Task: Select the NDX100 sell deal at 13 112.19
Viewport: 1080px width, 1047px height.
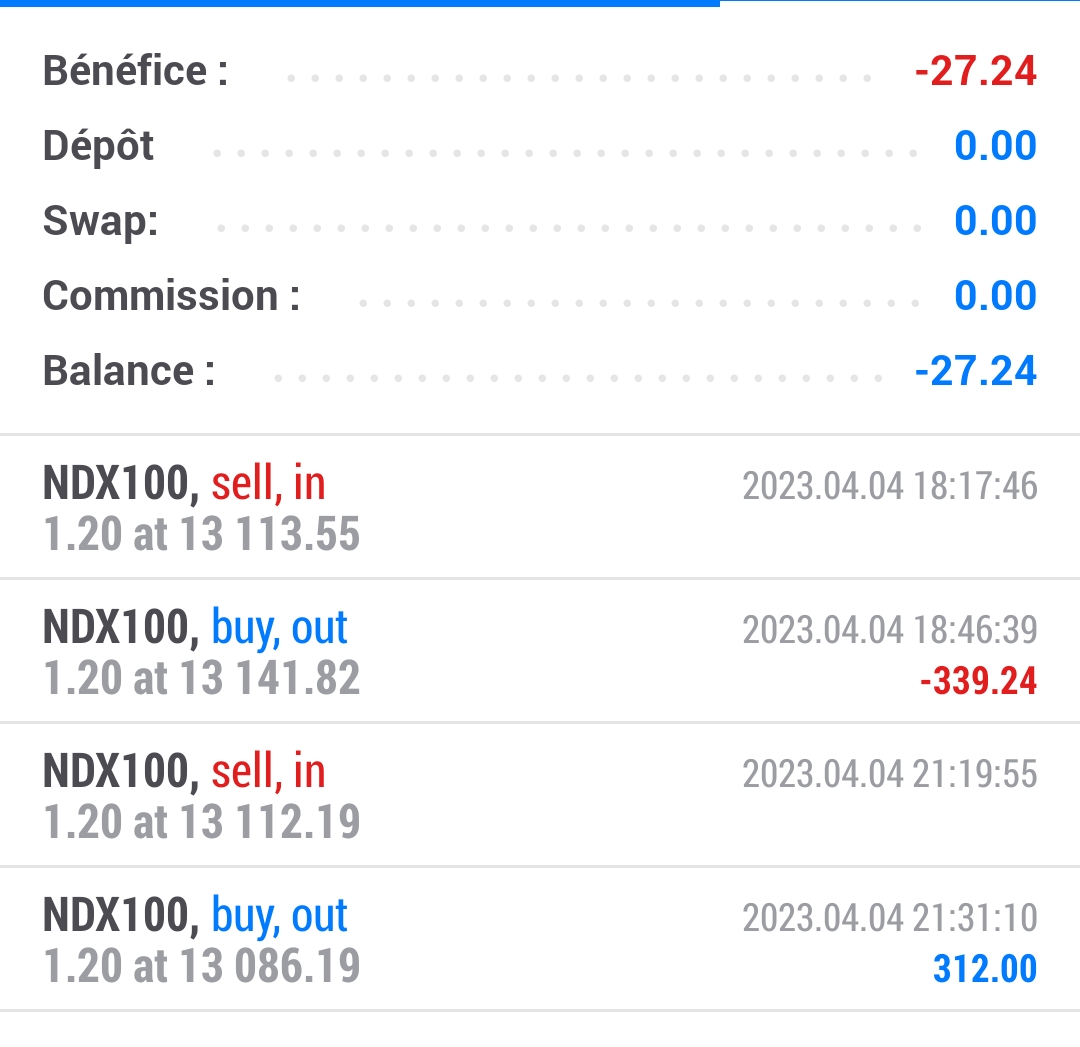Action: [540, 796]
